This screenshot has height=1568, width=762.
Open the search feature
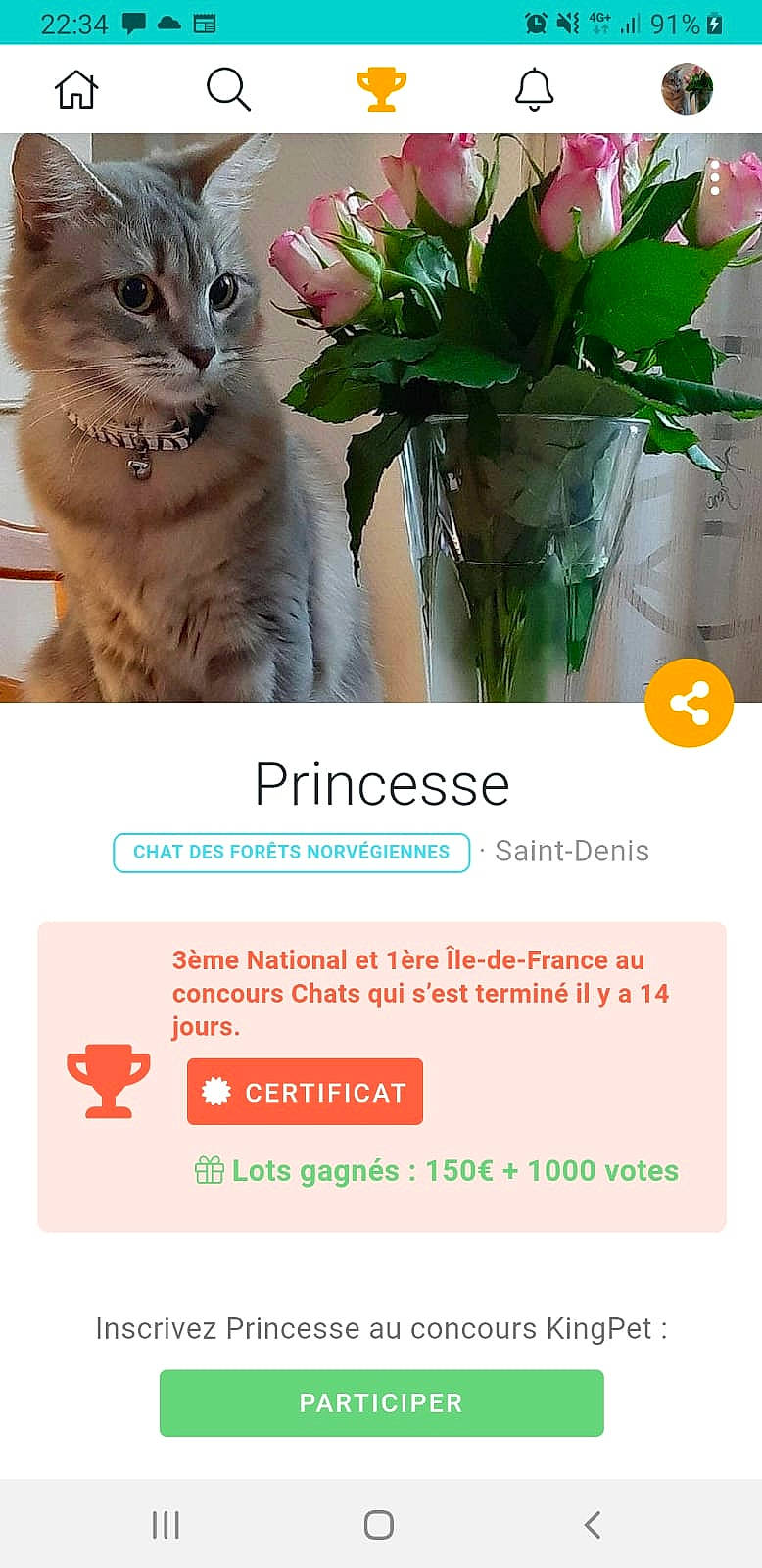(x=228, y=88)
